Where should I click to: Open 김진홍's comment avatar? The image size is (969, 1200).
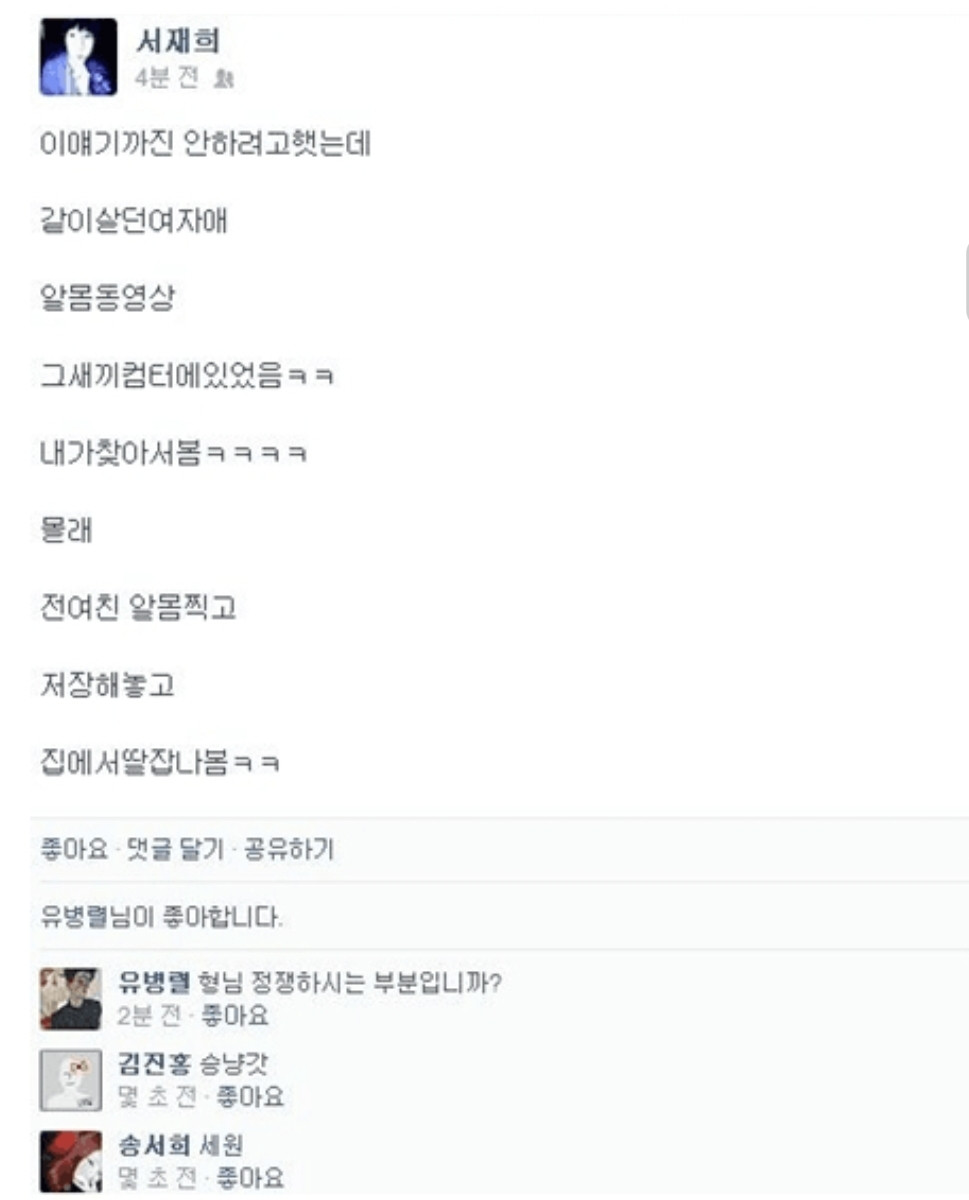pos(71,1080)
